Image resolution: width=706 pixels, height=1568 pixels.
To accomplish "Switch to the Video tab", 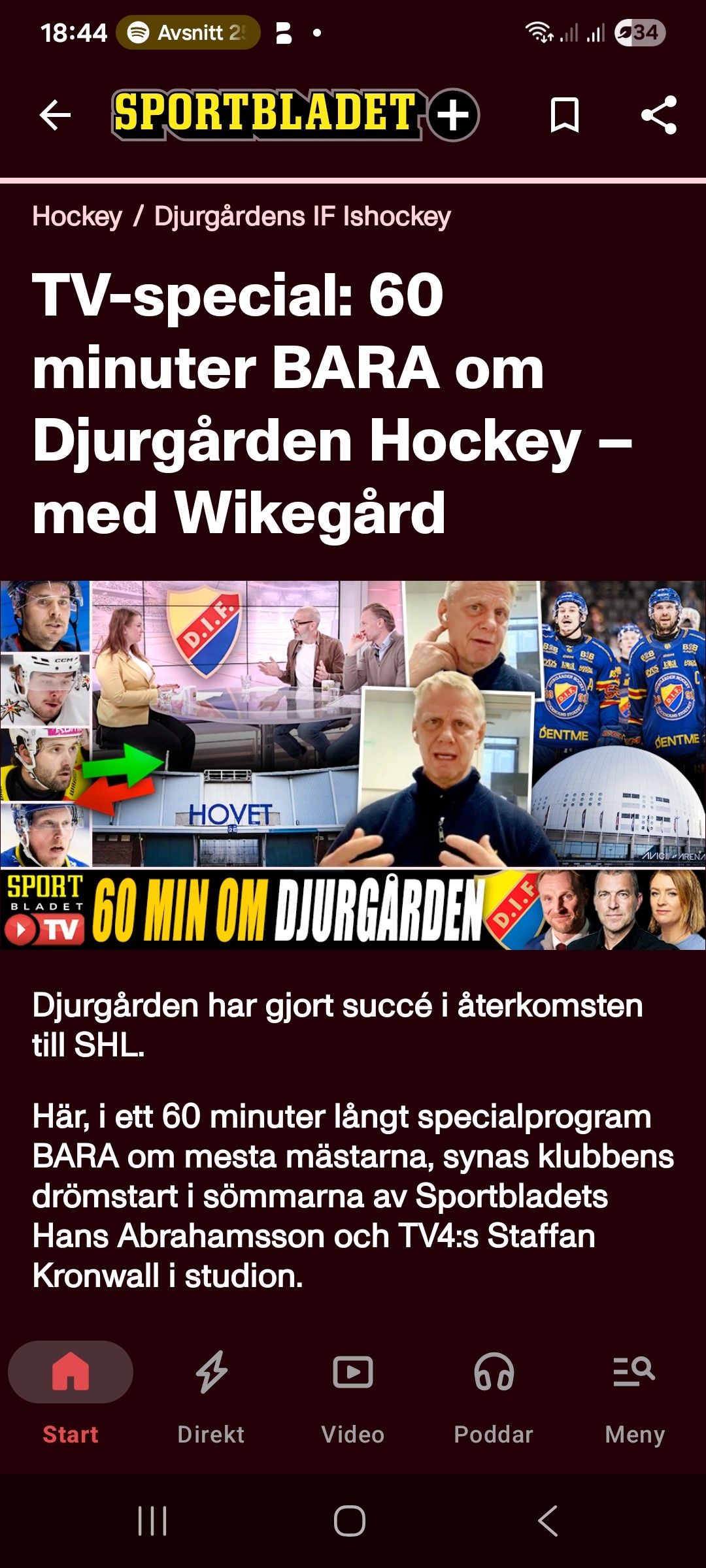I will point(353,1396).
